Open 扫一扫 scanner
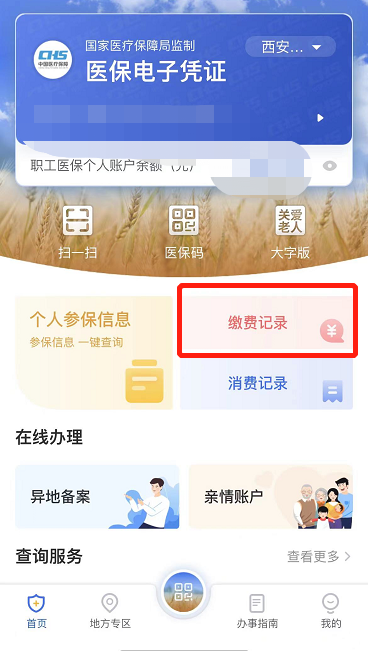Image resolution: width=389 pixels, height=651 pixels. pyautogui.click(x=78, y=232)
